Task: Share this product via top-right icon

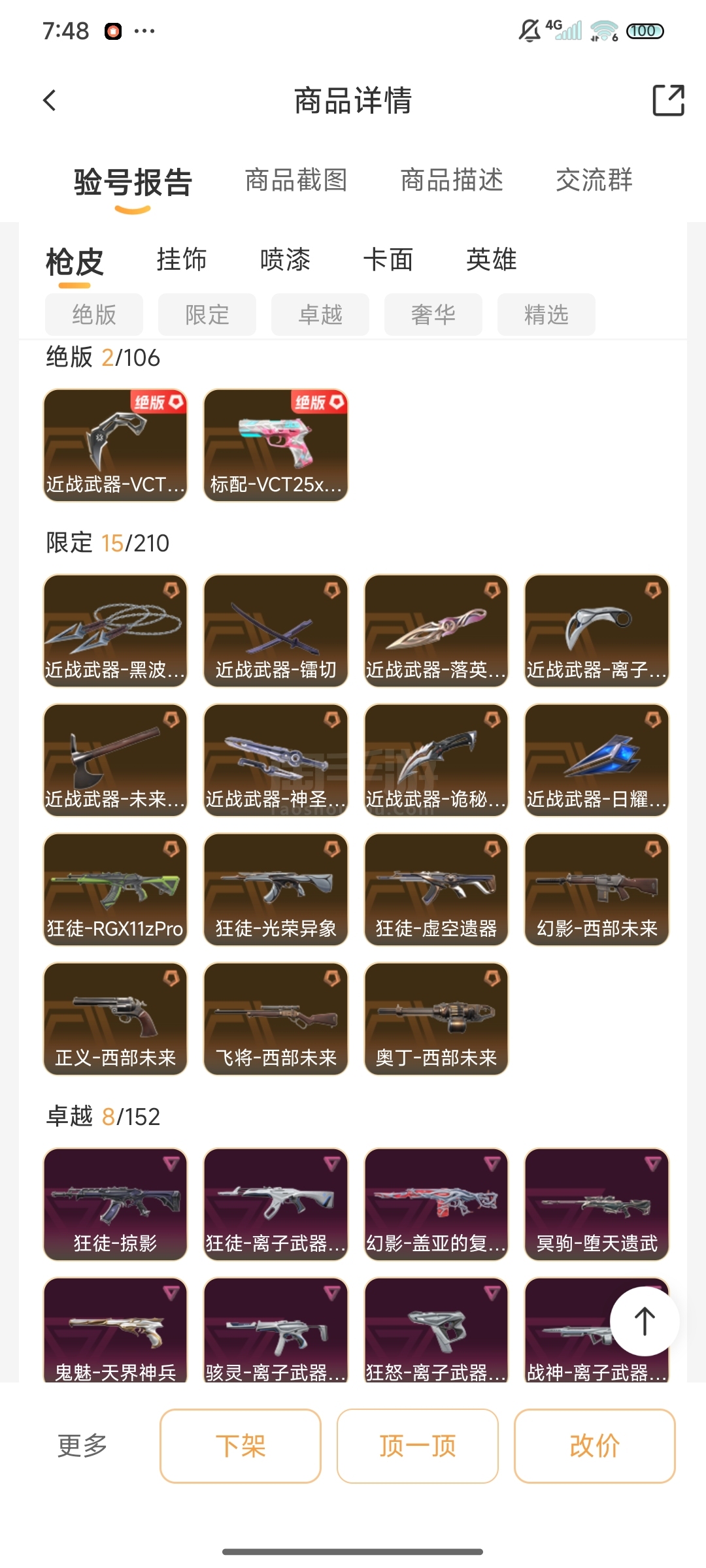Action: (668, 101)
